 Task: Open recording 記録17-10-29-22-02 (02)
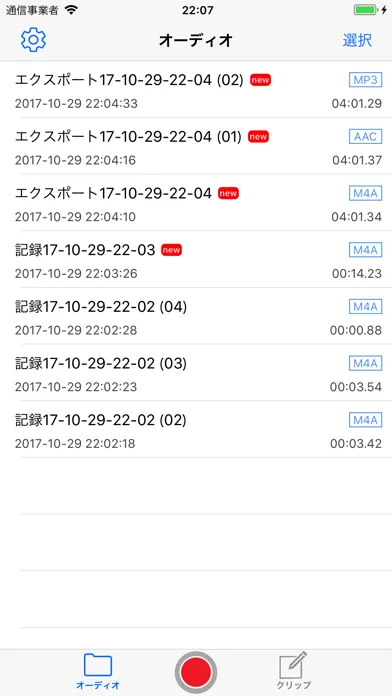point(196,430)
